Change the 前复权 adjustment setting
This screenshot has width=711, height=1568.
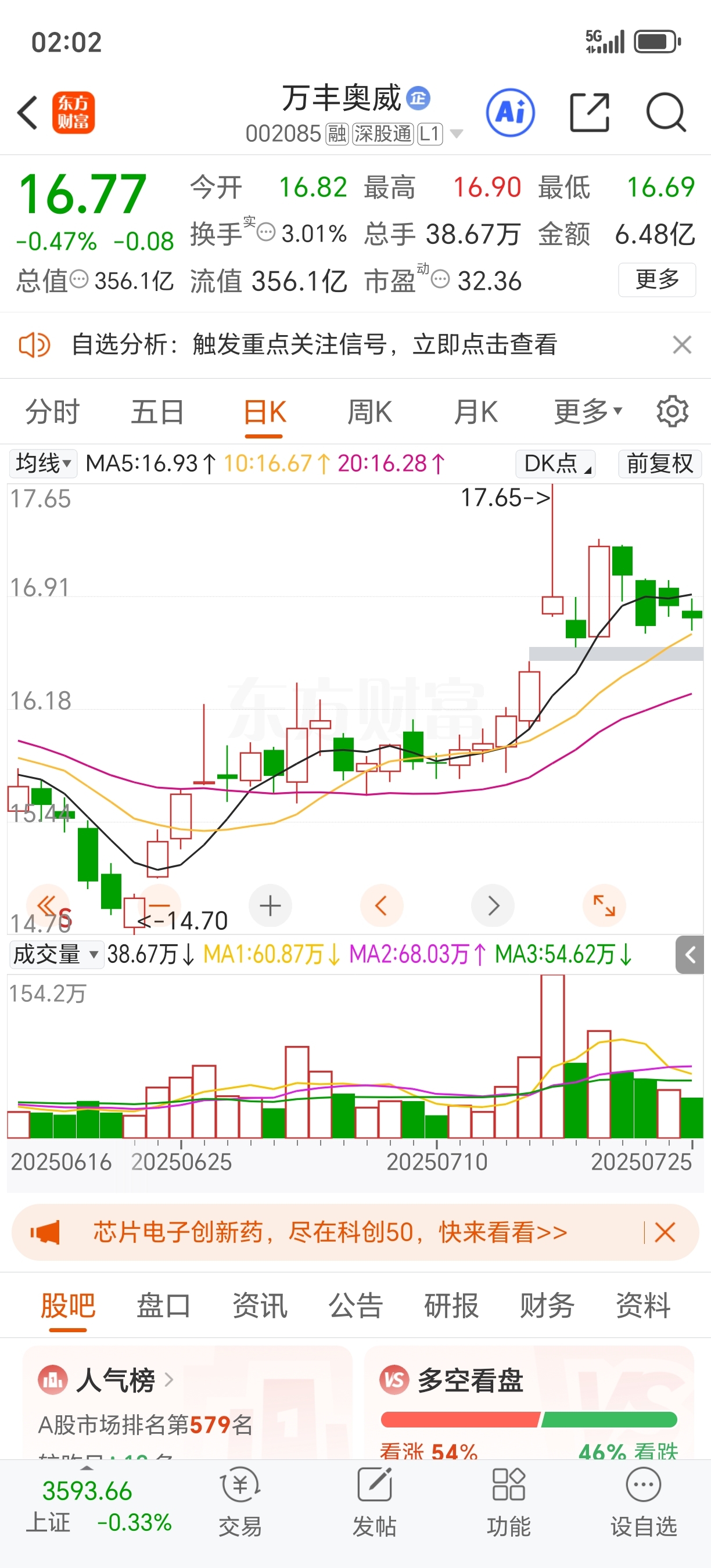click(660, 464)
